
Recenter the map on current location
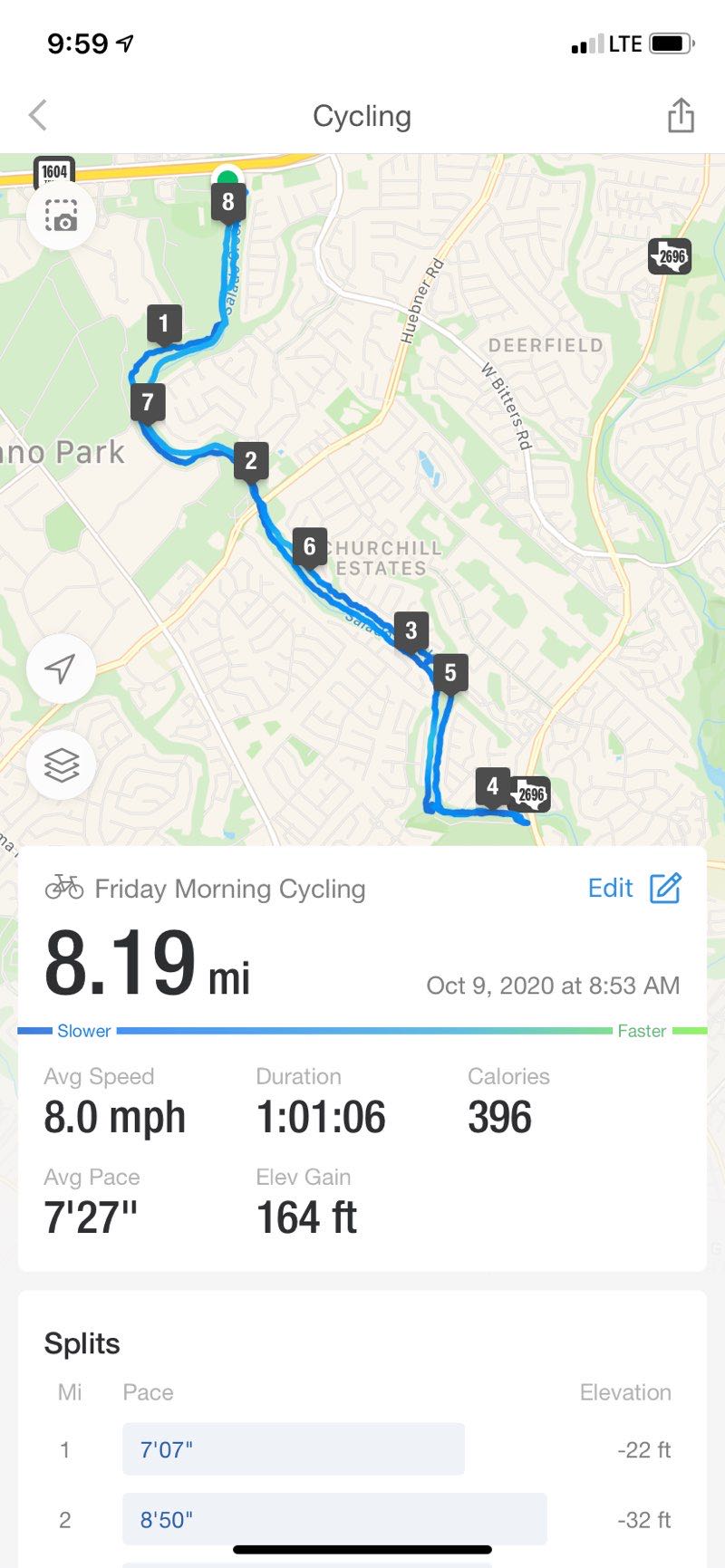(x=61, y=669)
